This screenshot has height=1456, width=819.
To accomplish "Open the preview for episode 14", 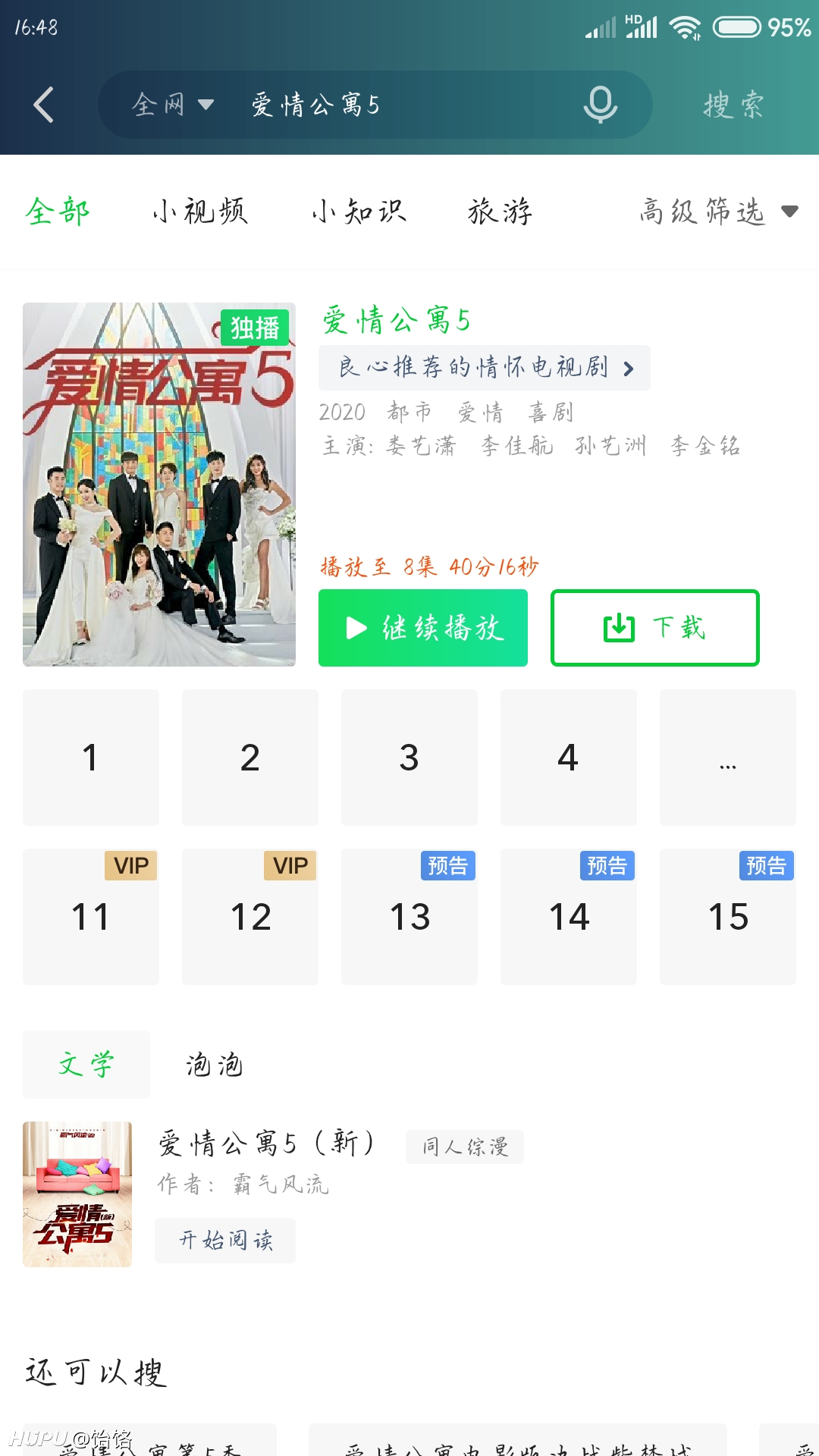I will tap(569, 917).
